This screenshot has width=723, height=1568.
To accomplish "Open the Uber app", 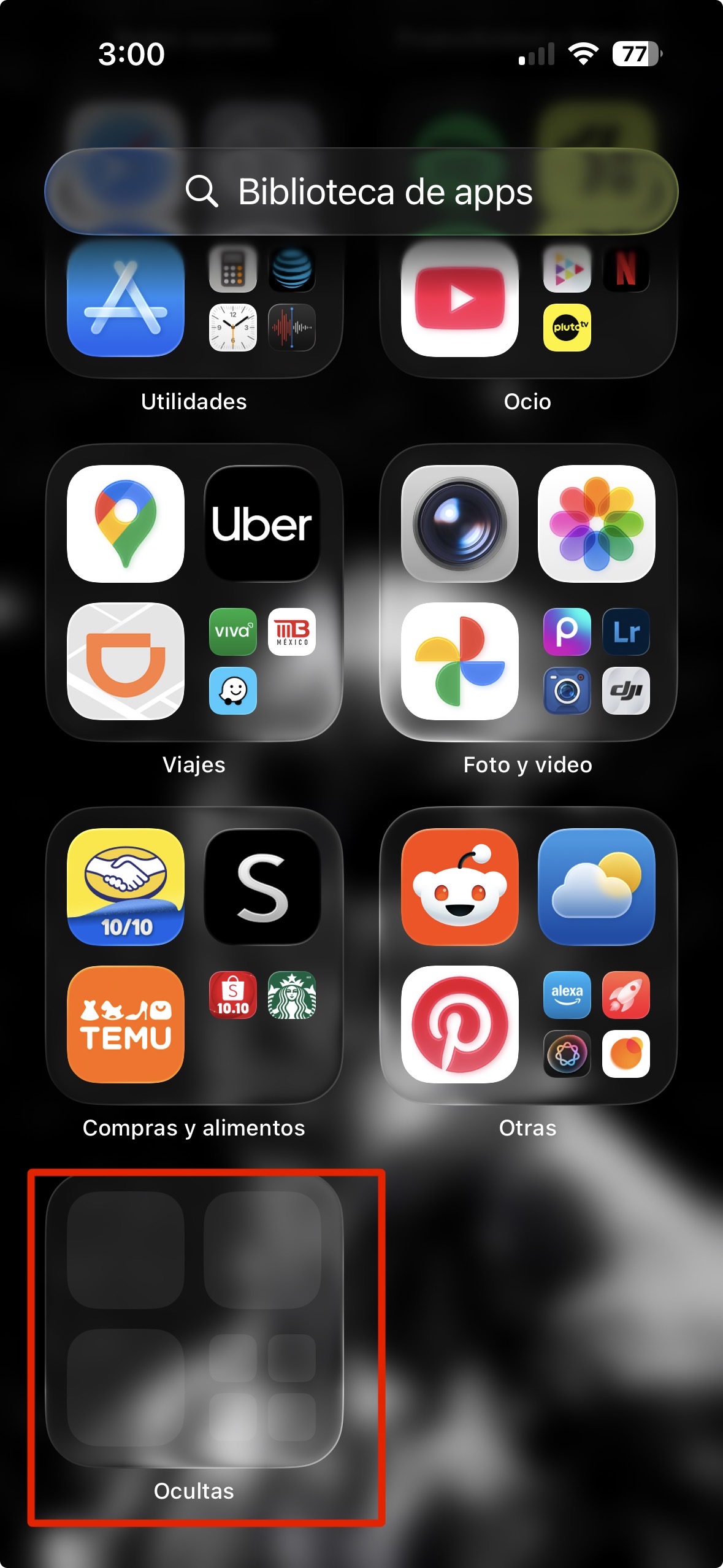I will (262, 523).
